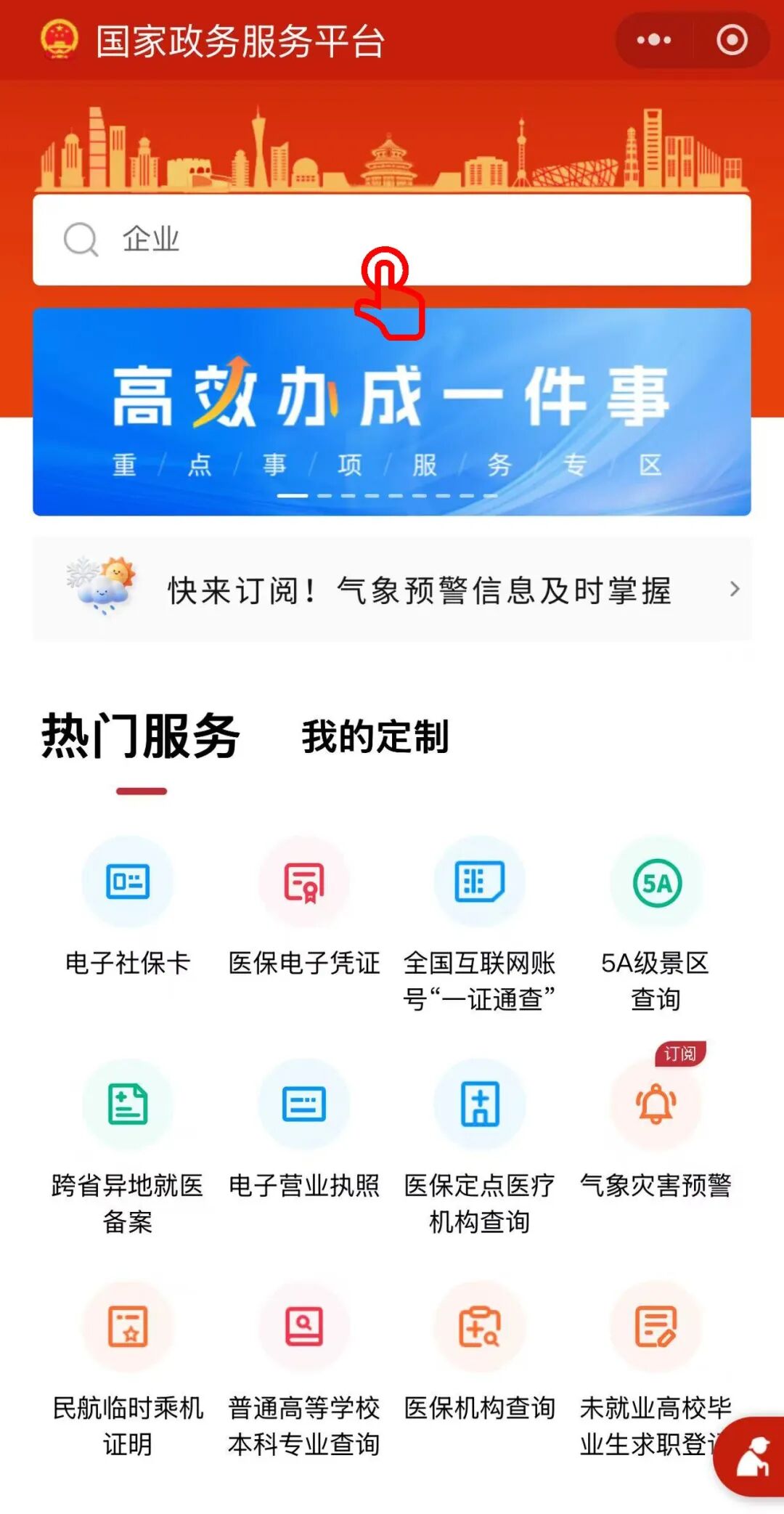This screenshot has height=1514, width=784.
Task: Open the mini-program more options menu
Action: 652,41
